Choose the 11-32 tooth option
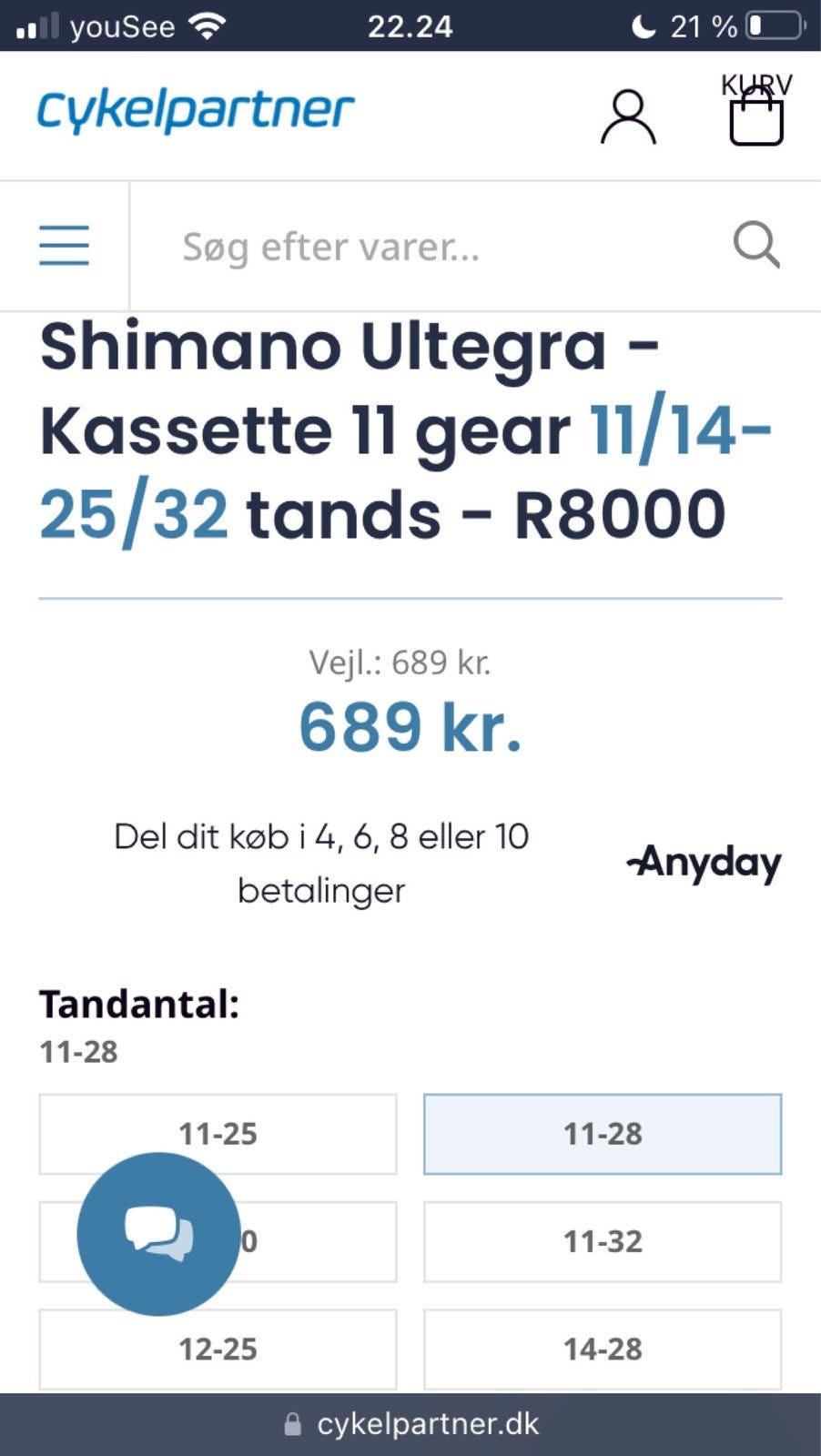Screen dimensions: 821x1456 (603, 1241)
